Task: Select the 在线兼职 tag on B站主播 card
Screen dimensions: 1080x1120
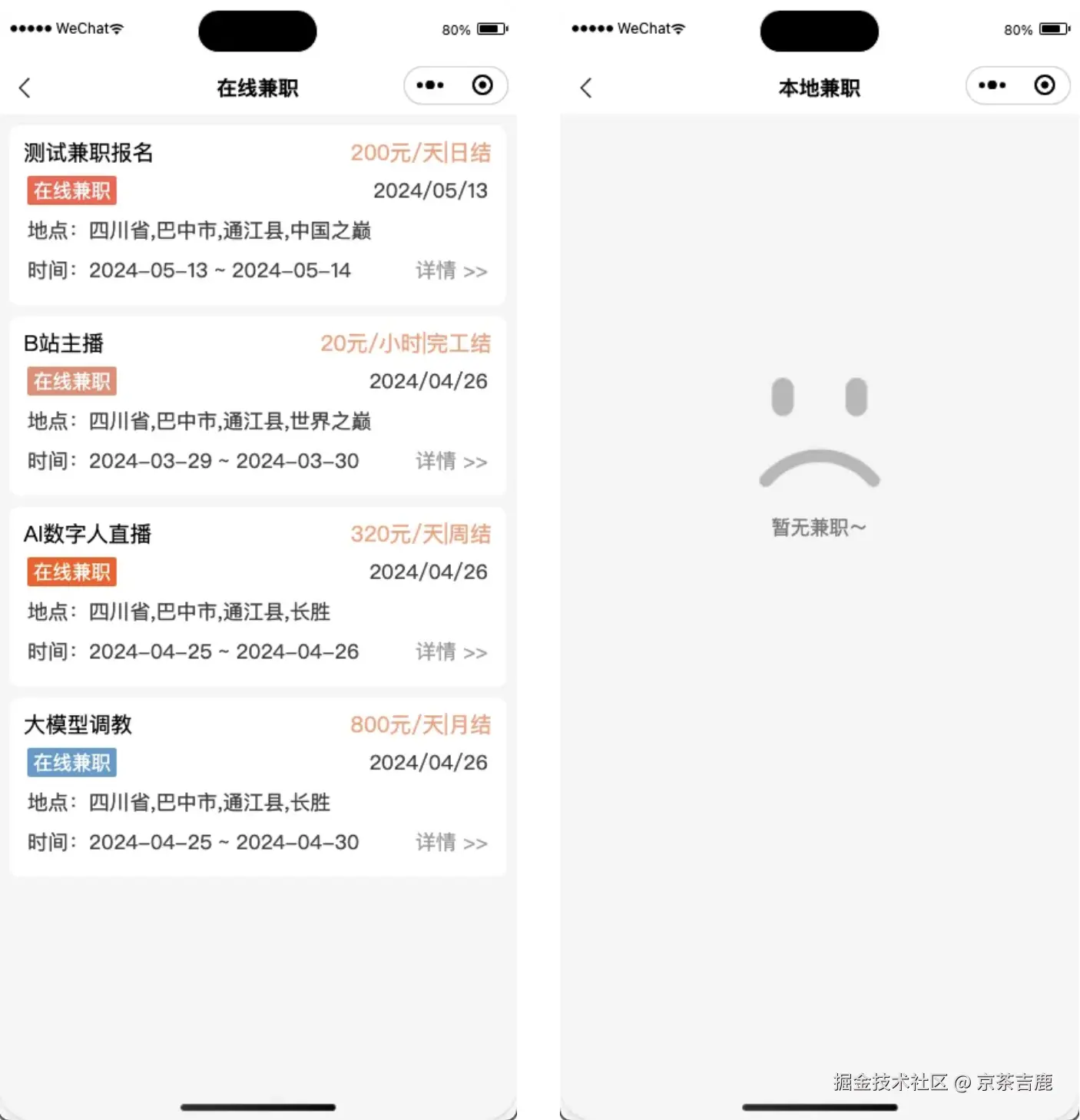Action: click(71, 381)
